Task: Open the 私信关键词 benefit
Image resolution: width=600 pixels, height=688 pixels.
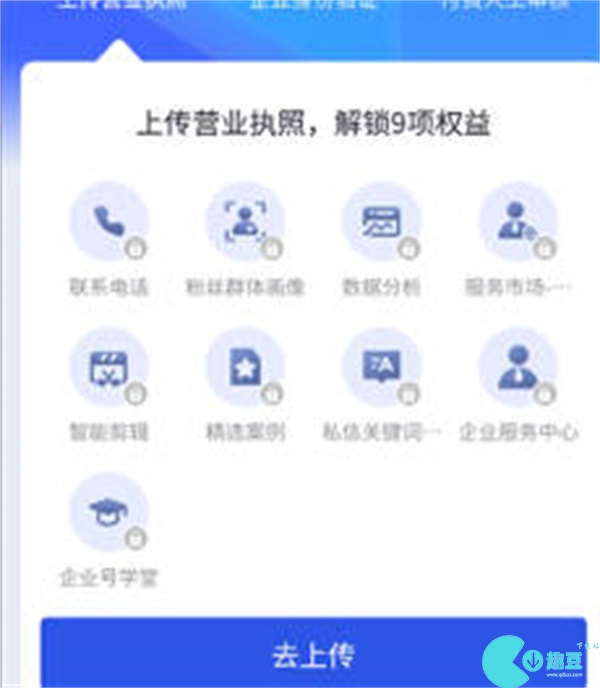Action: [x=381, y=368]
